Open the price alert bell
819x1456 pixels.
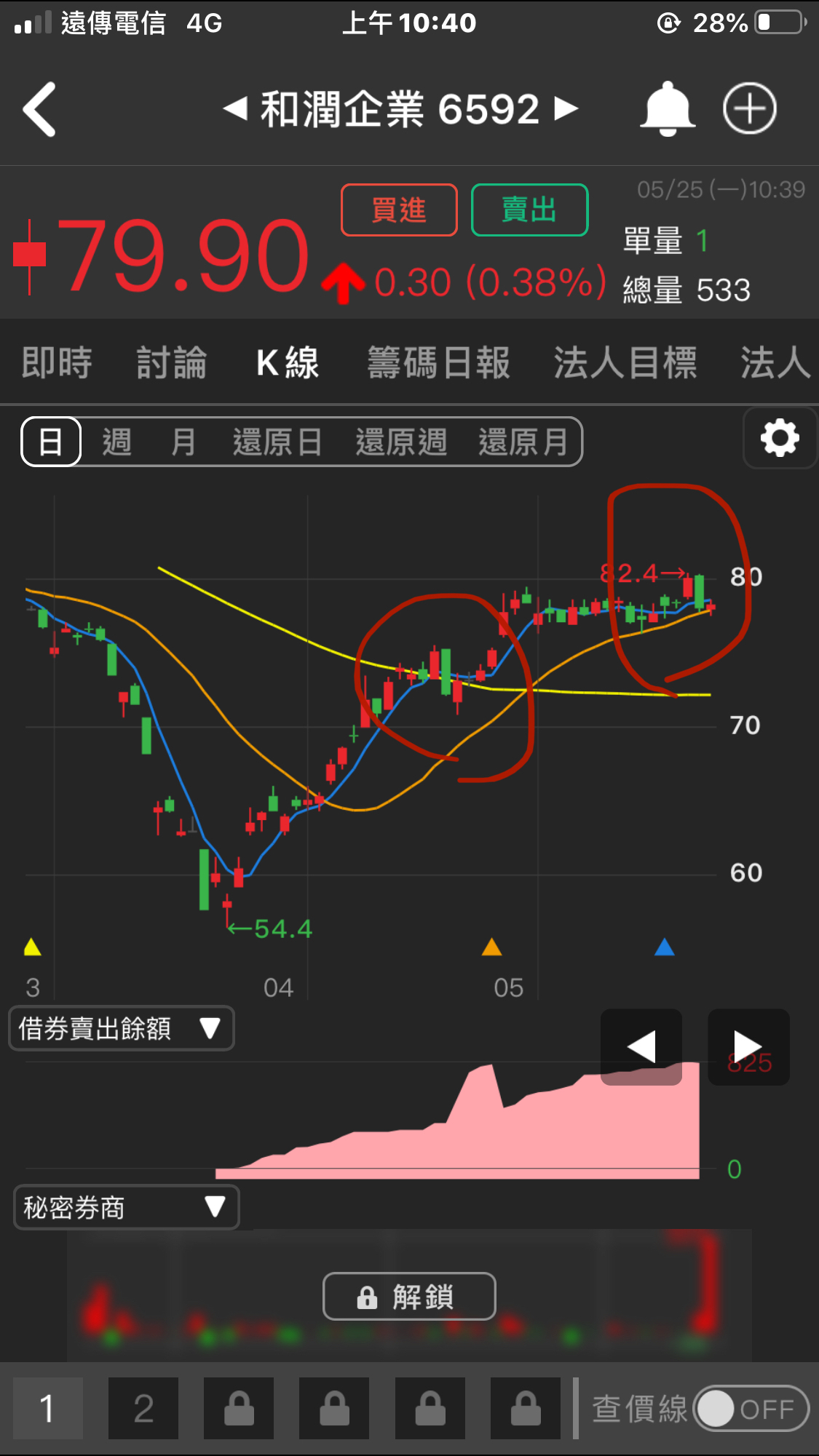click(x=667, y=109)
